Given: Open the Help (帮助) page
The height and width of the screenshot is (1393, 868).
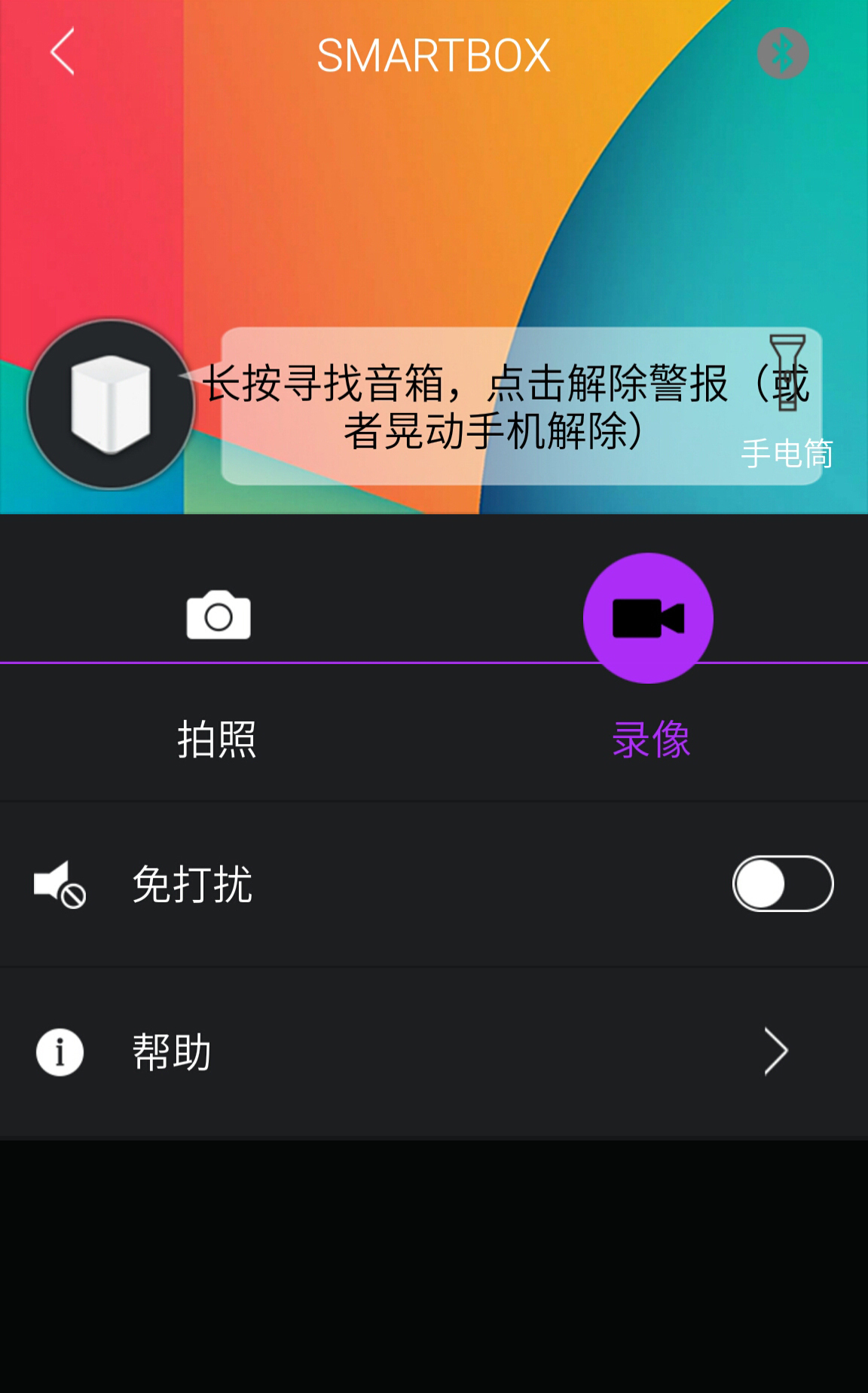Looking at the screenshot, I should coord(434,1052).
